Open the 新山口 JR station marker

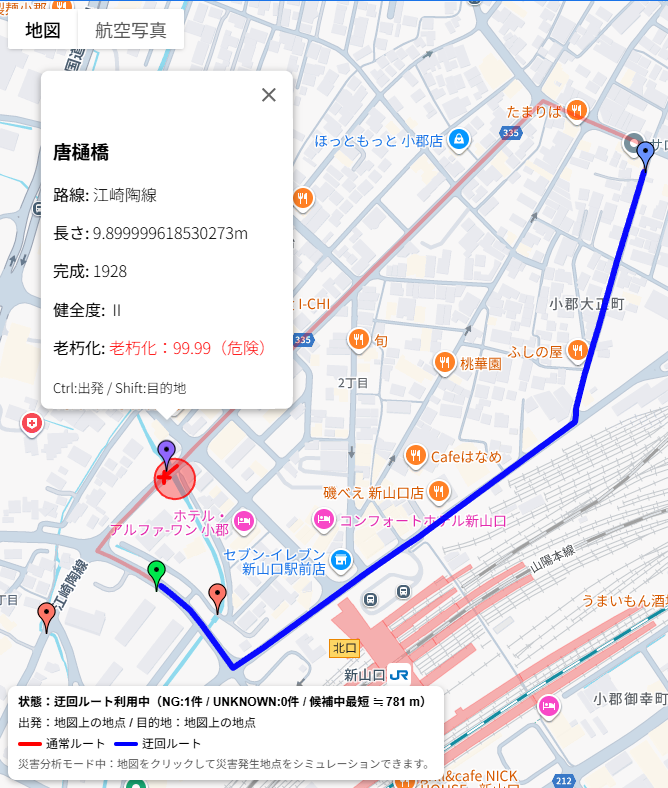coord(400,674)
